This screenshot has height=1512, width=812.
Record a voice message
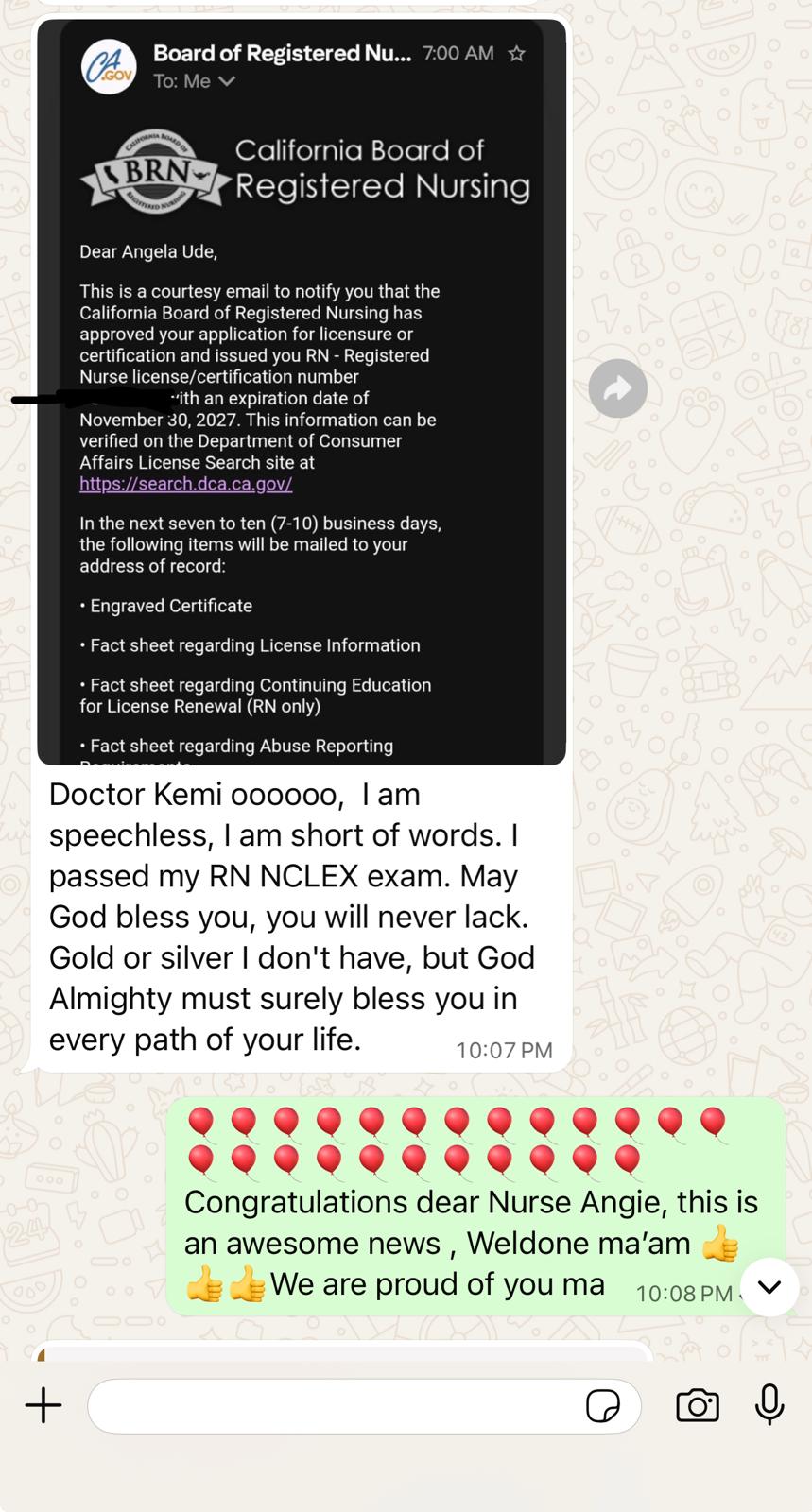click(x=769, y=1405)
